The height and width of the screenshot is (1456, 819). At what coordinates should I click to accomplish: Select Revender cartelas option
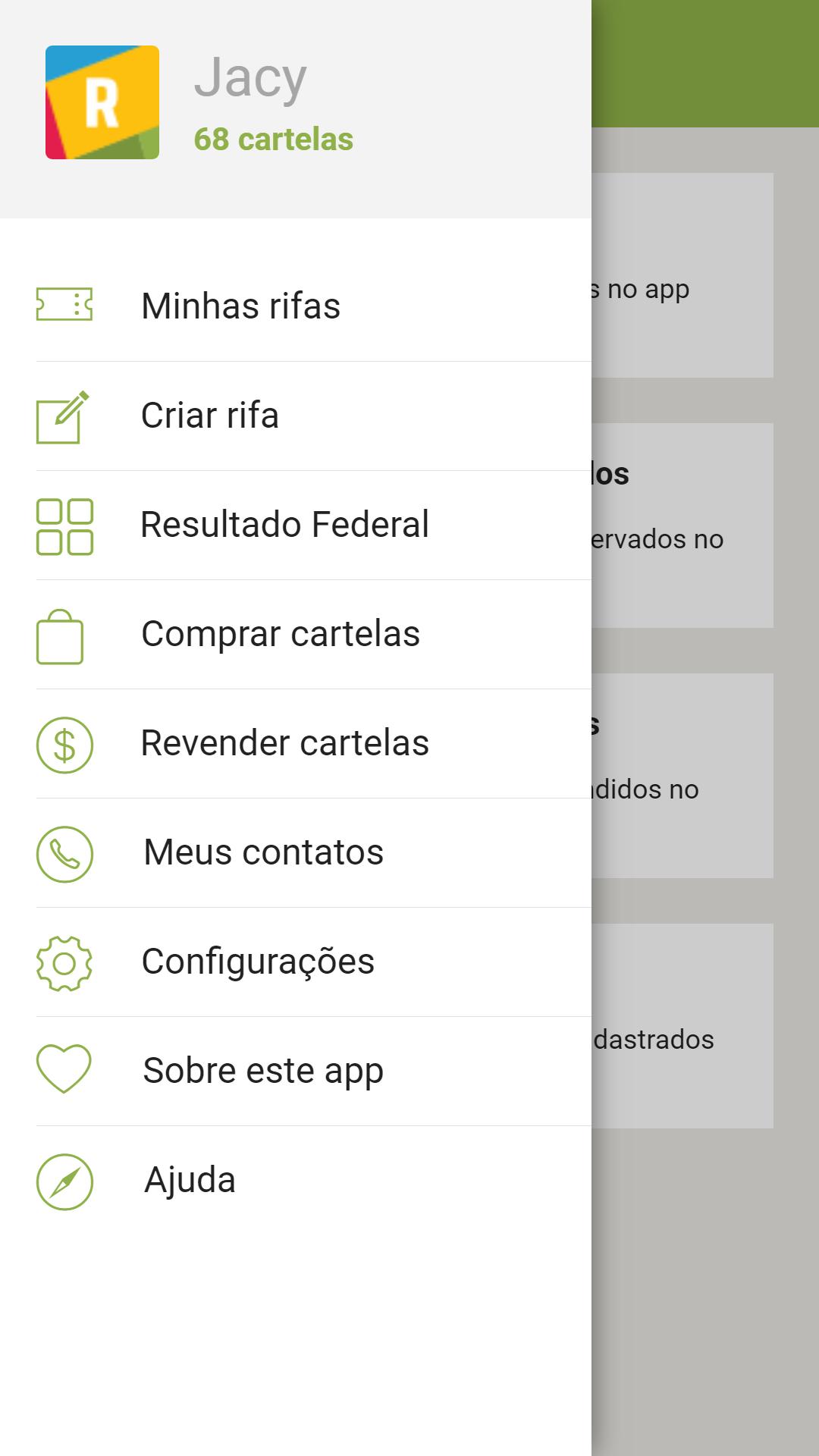284,742
